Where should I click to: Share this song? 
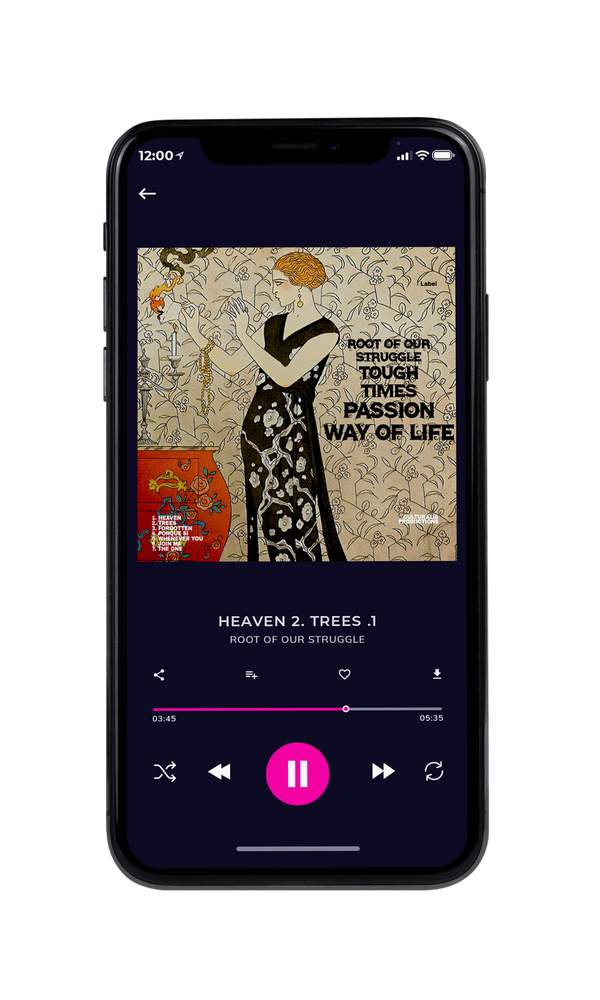coord(159,675)
